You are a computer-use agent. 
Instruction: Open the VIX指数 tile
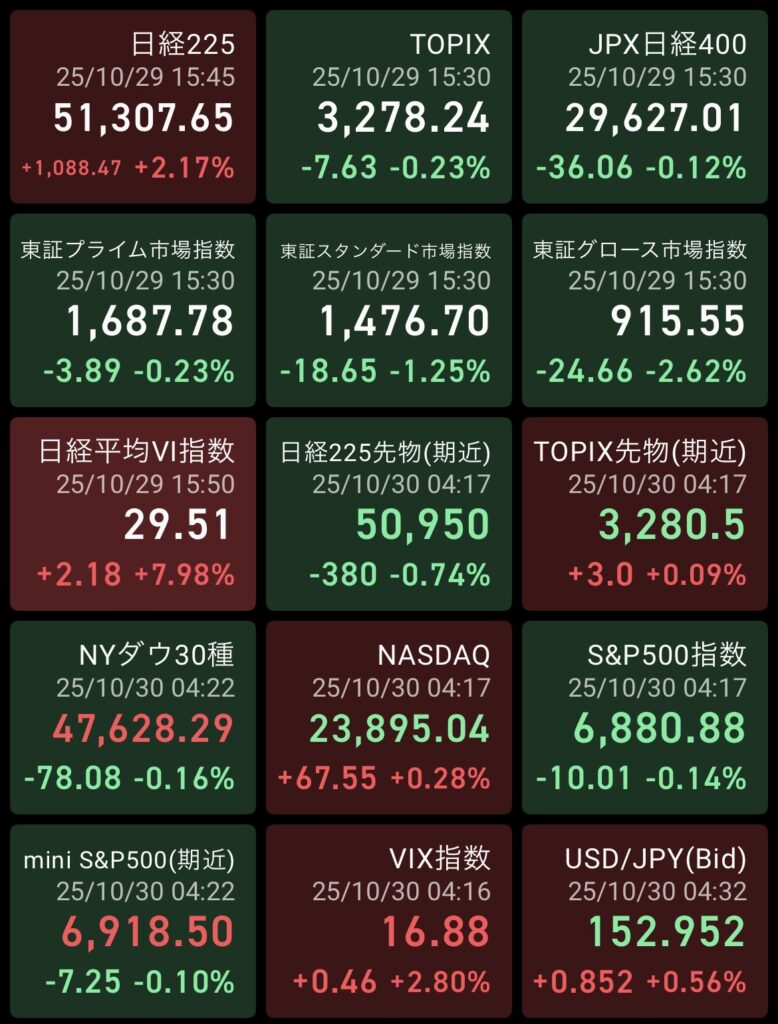(389, 920)
